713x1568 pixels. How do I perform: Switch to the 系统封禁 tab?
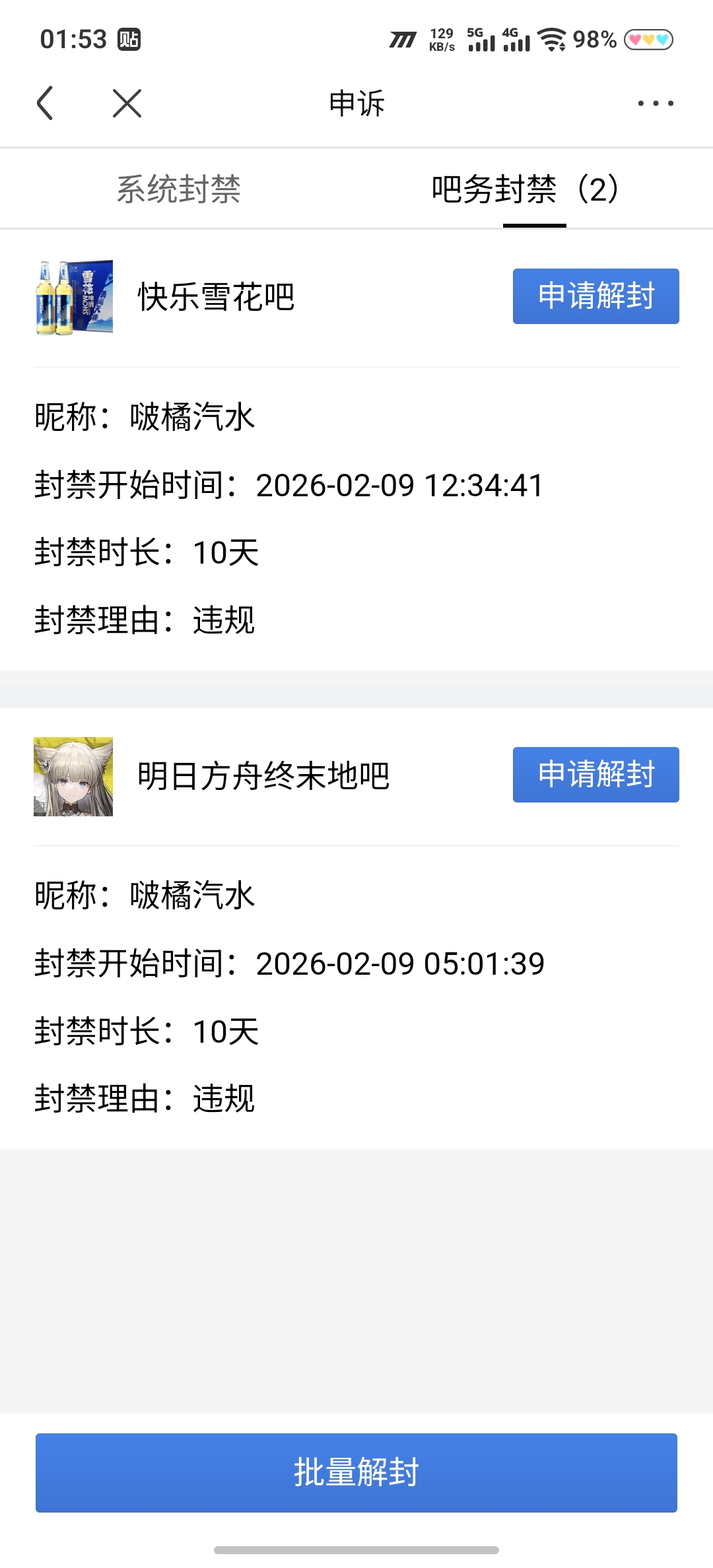[178, 189]
